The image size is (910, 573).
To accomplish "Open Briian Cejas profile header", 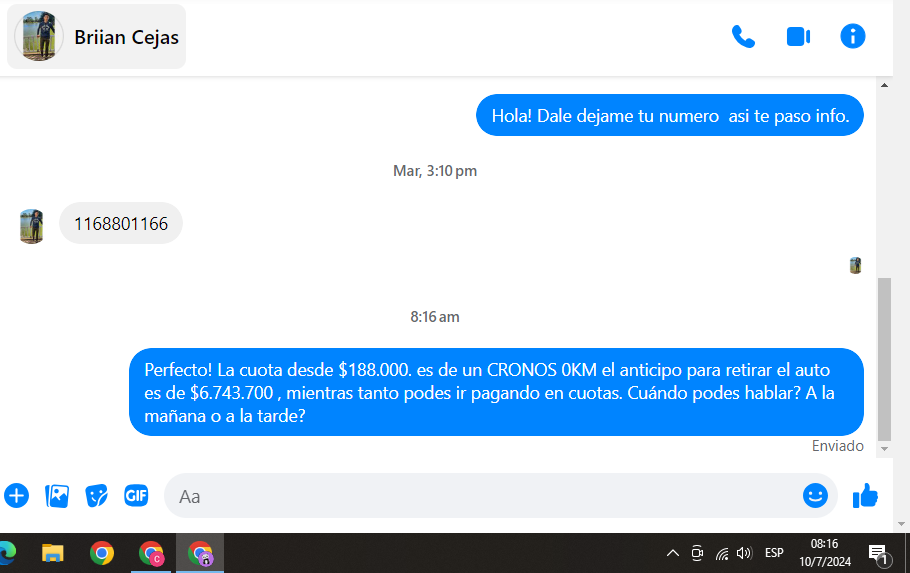I will [x=97, y=38].
